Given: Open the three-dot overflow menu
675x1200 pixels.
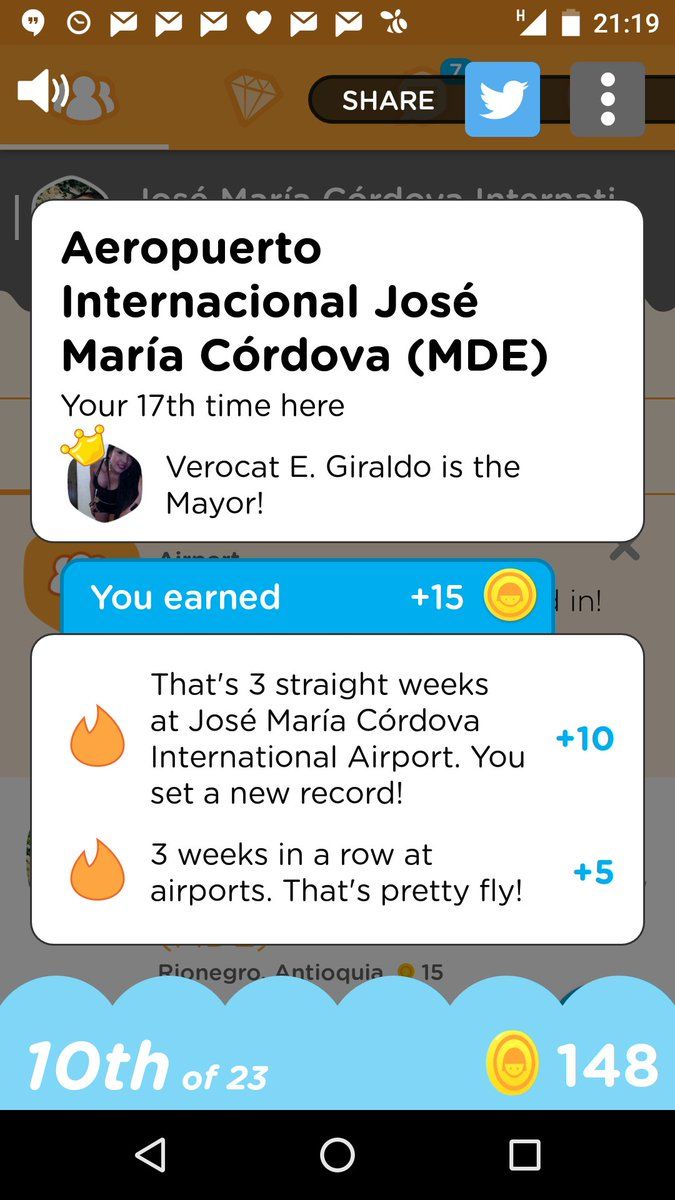Looking at the screenshot, I should [607, 99].
